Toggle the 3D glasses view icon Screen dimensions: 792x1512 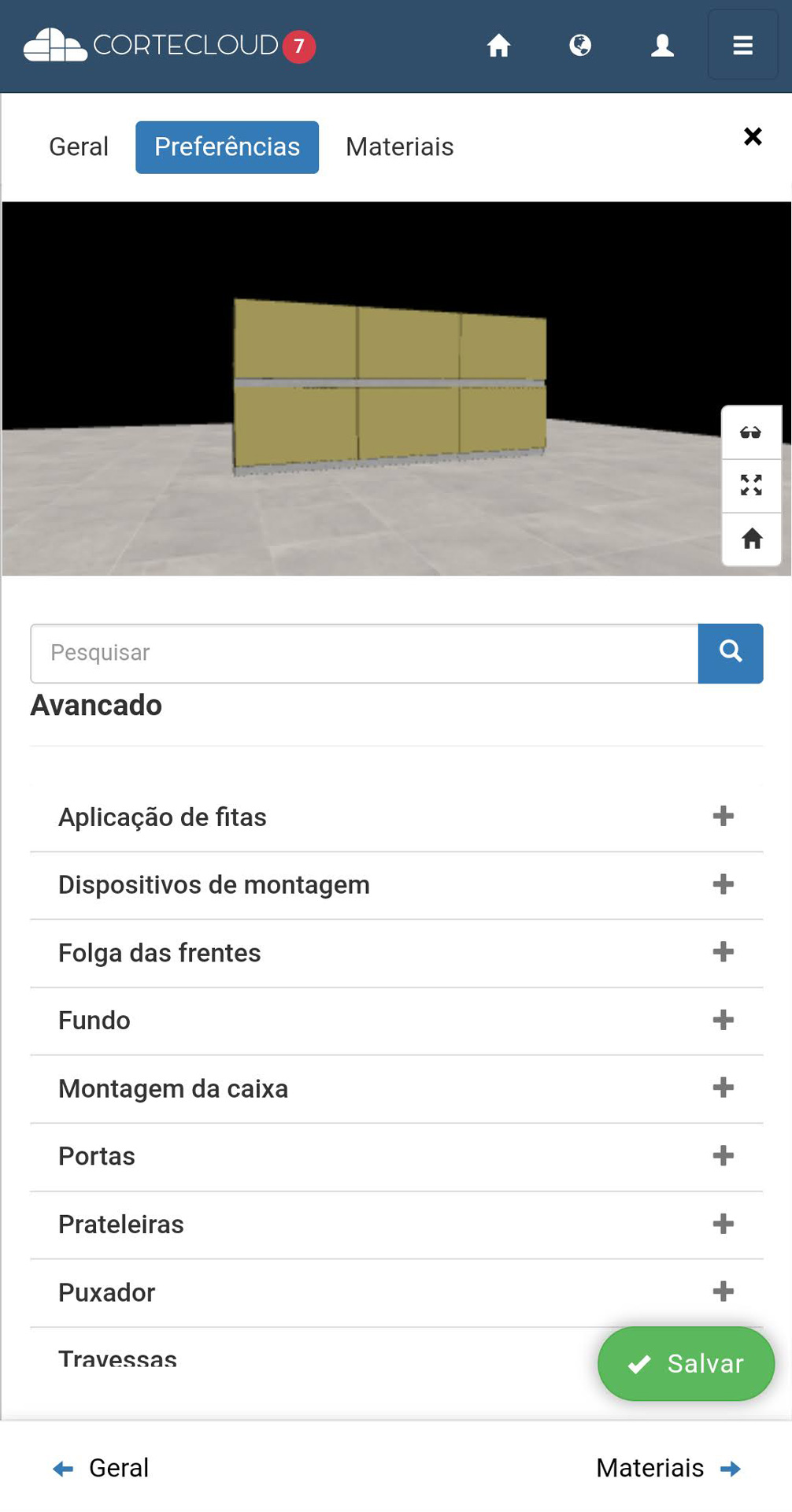click(x=751, y=431)
